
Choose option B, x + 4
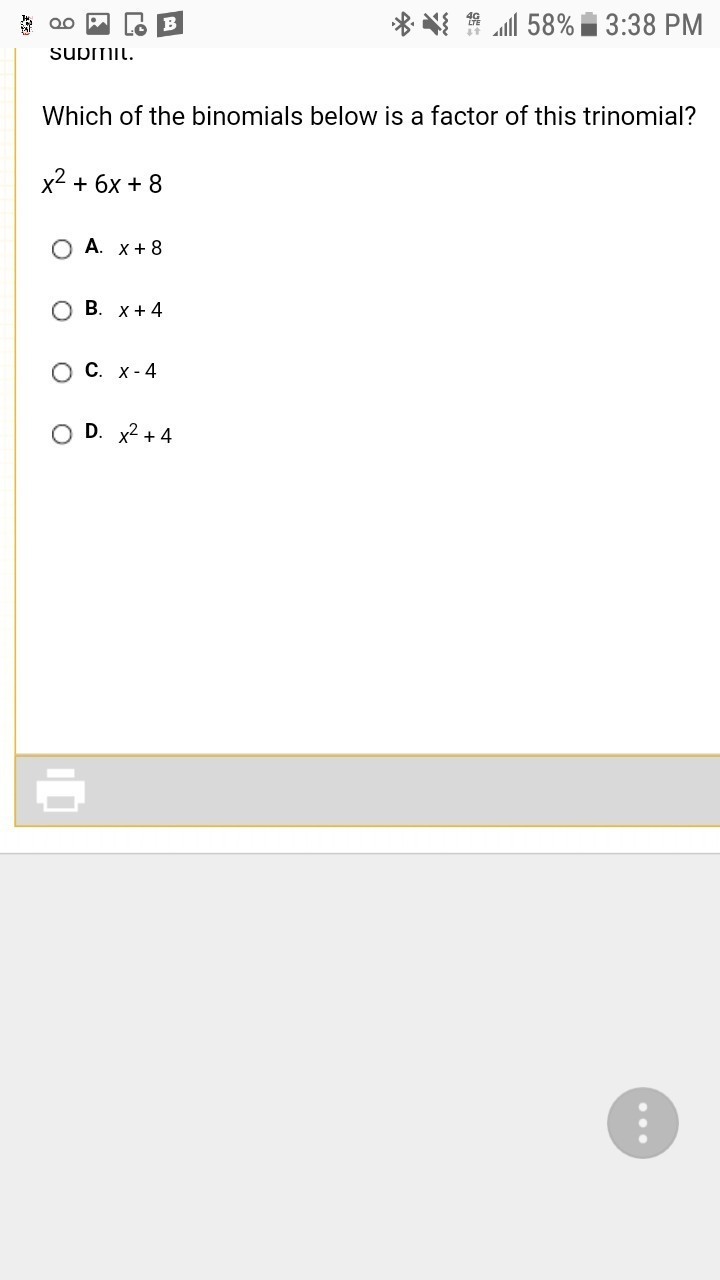click(62, 311)
